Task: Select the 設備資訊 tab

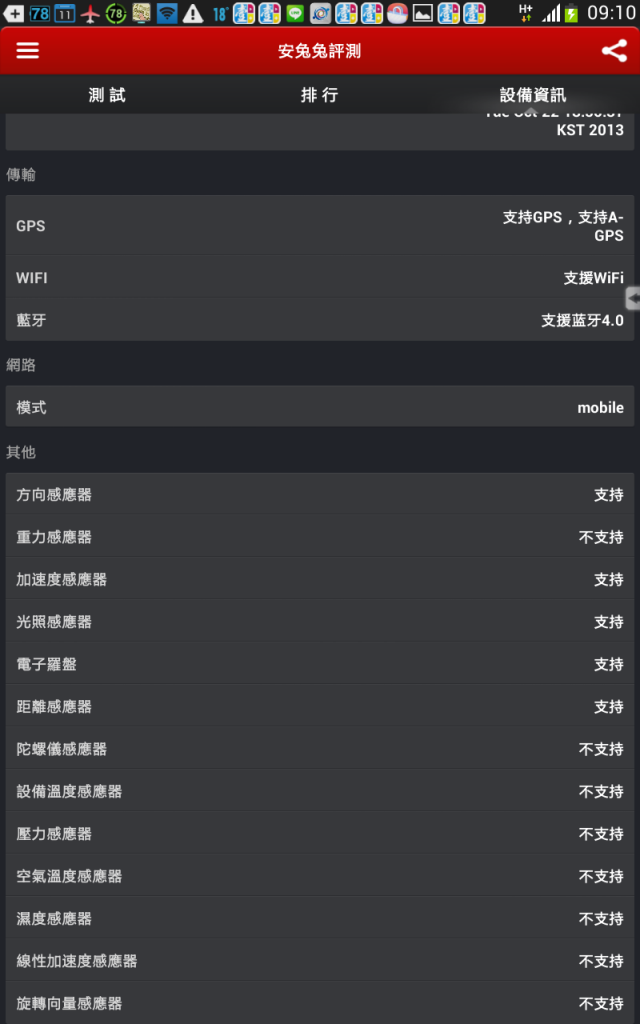Action: tap(532, 95)
